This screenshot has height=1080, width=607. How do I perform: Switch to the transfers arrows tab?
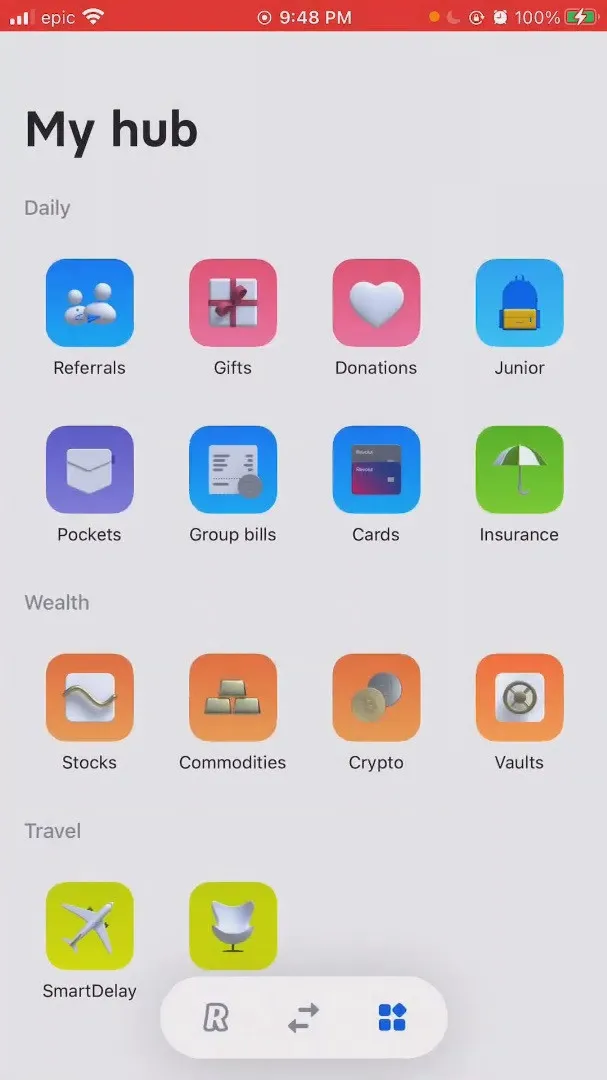click(x=304, y=1017)
